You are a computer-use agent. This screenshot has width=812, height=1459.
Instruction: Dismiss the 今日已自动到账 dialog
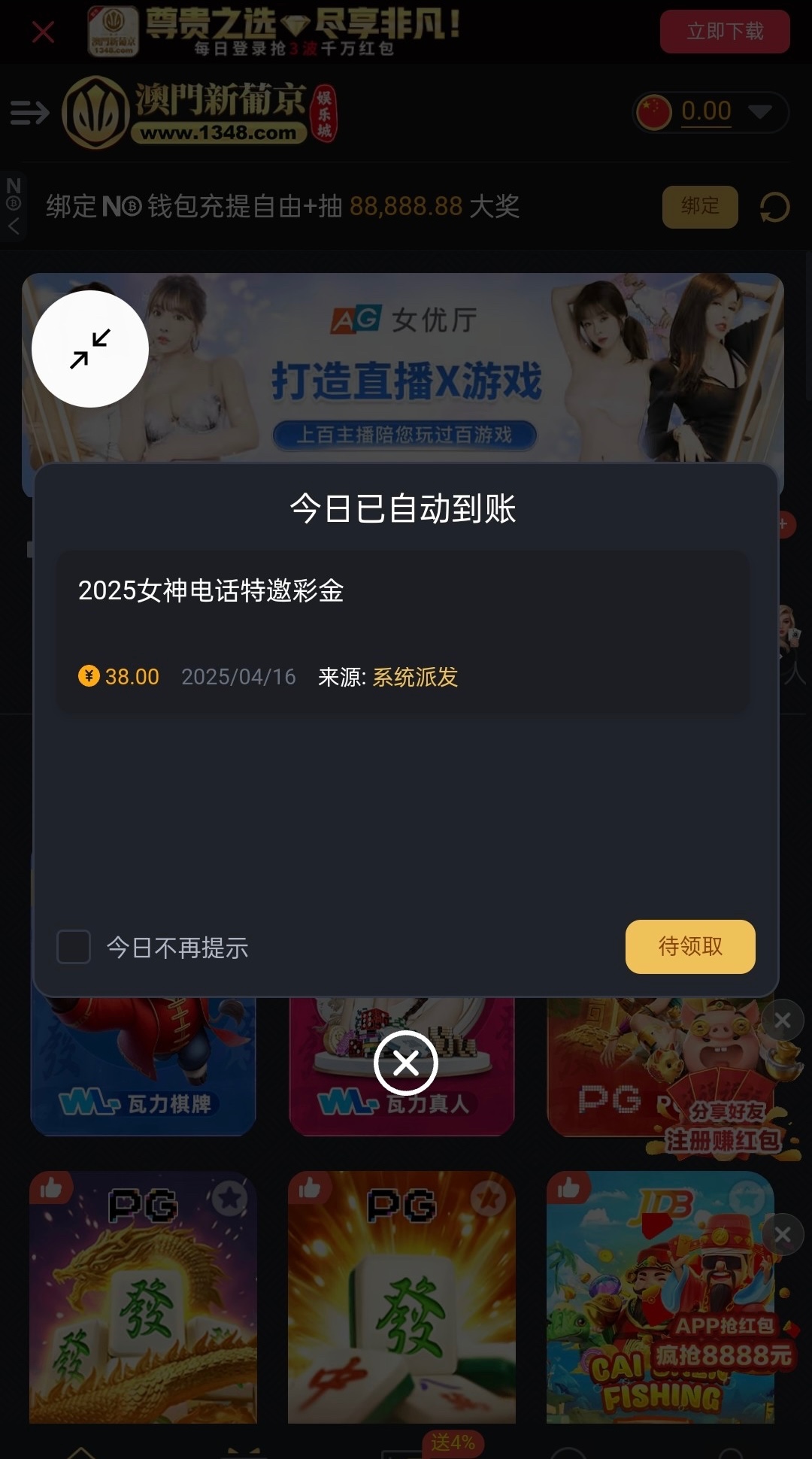tap(406, 1063)
